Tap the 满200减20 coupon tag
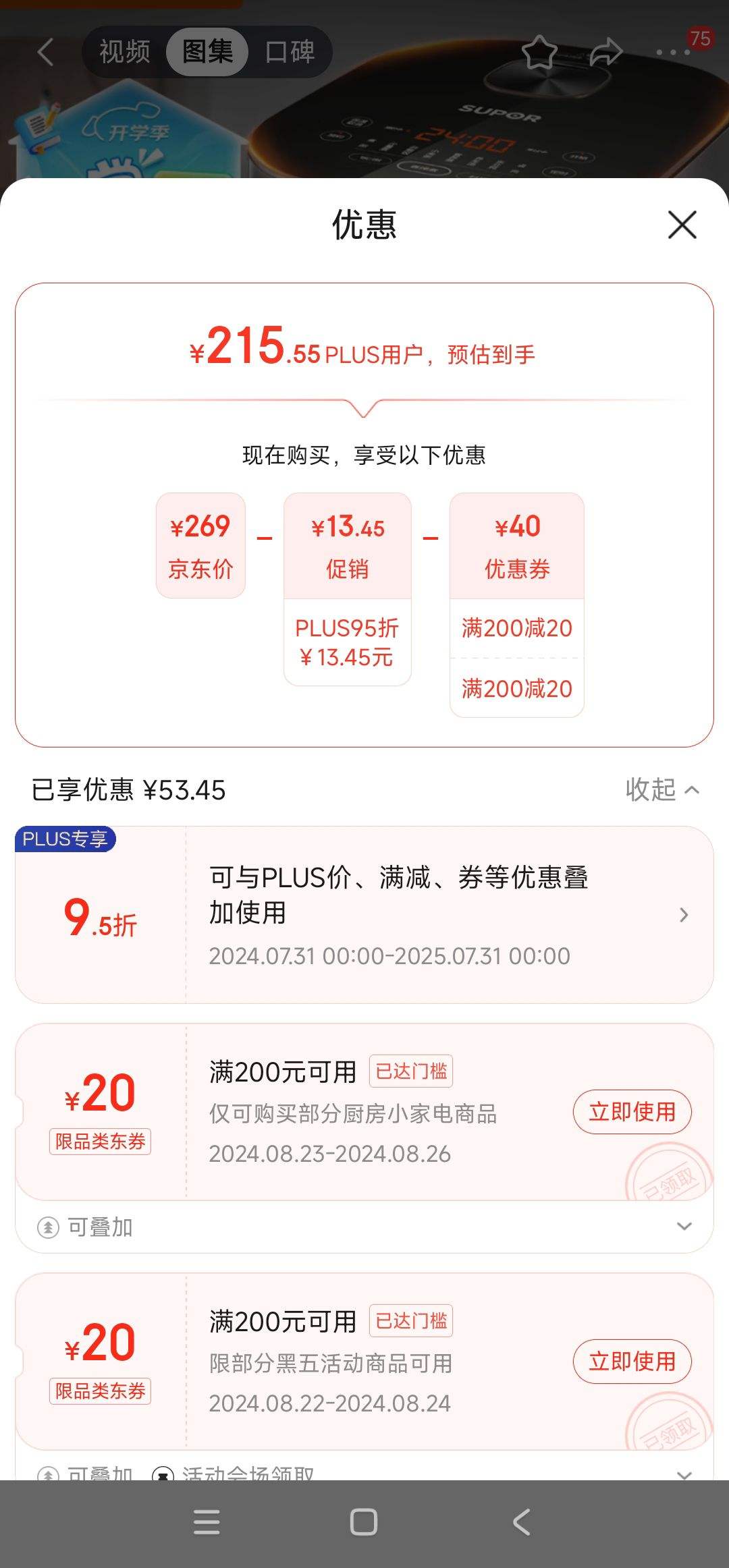Image resolution: width=729 pixels, height=1568 pixels. tap(516, 627)
